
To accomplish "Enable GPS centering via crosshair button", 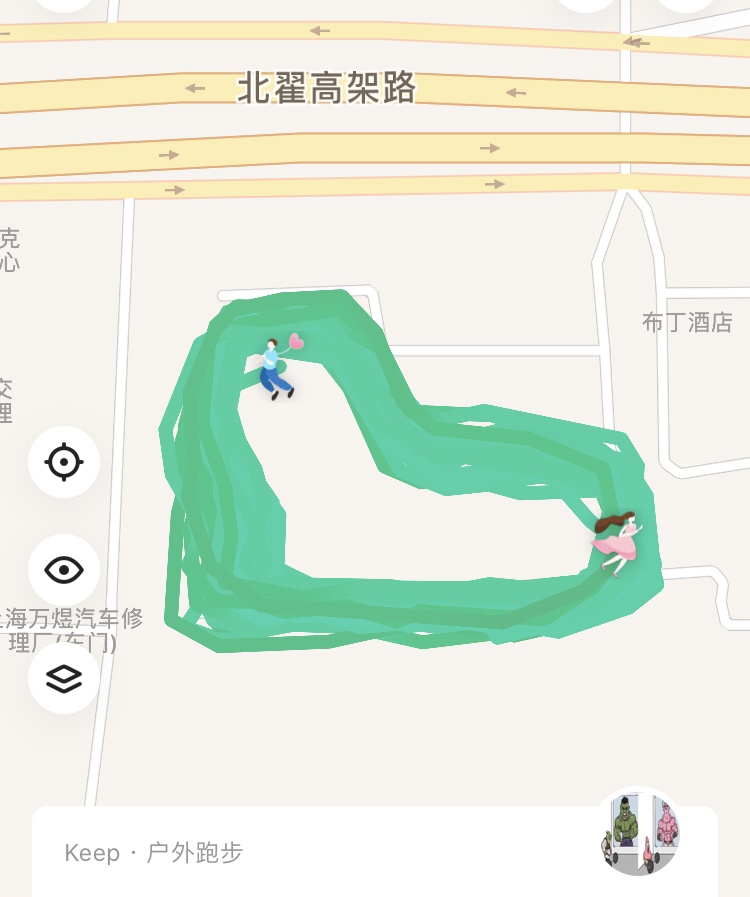I will [x=63, y=461].
